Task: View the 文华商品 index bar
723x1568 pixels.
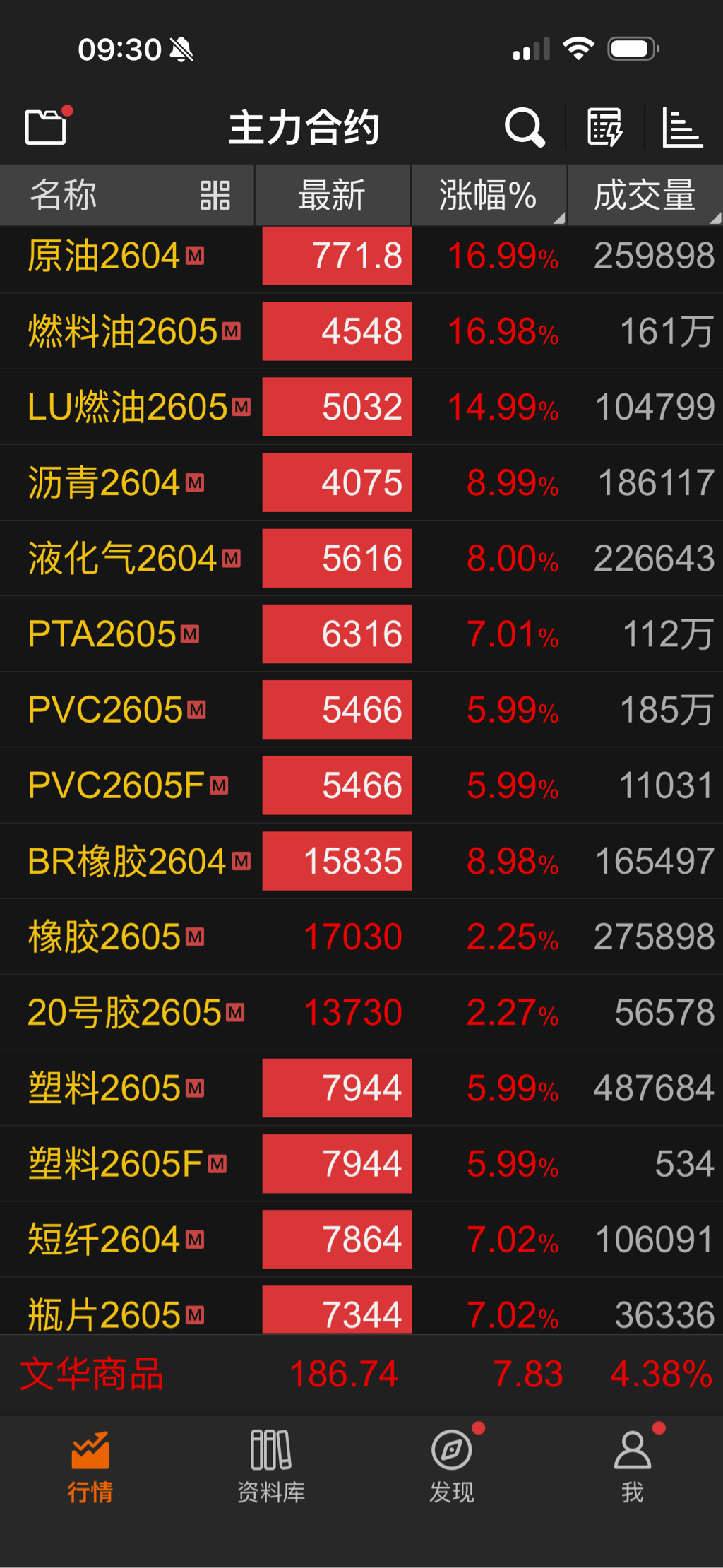Action: tap(361, 1374)
